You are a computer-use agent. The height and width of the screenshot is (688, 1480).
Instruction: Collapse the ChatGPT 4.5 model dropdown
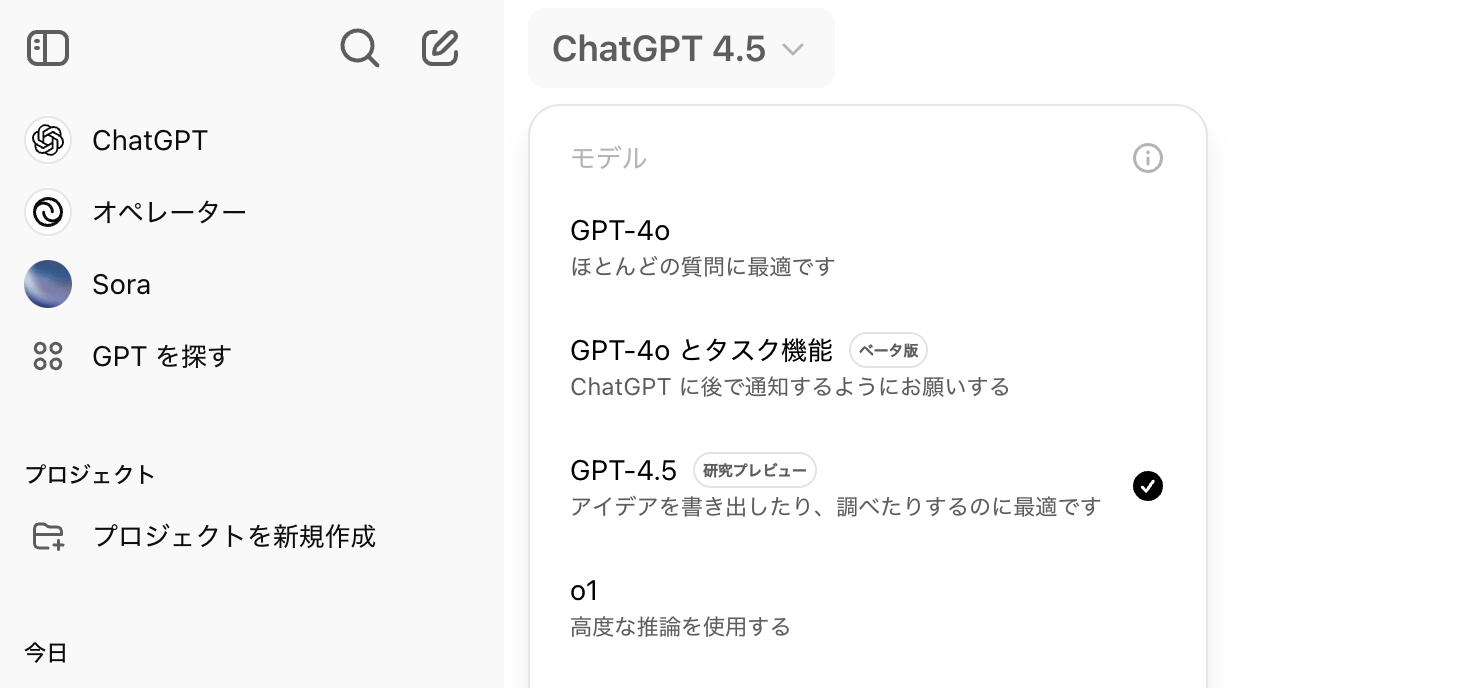pyautogui.click(x=680, y=48)
